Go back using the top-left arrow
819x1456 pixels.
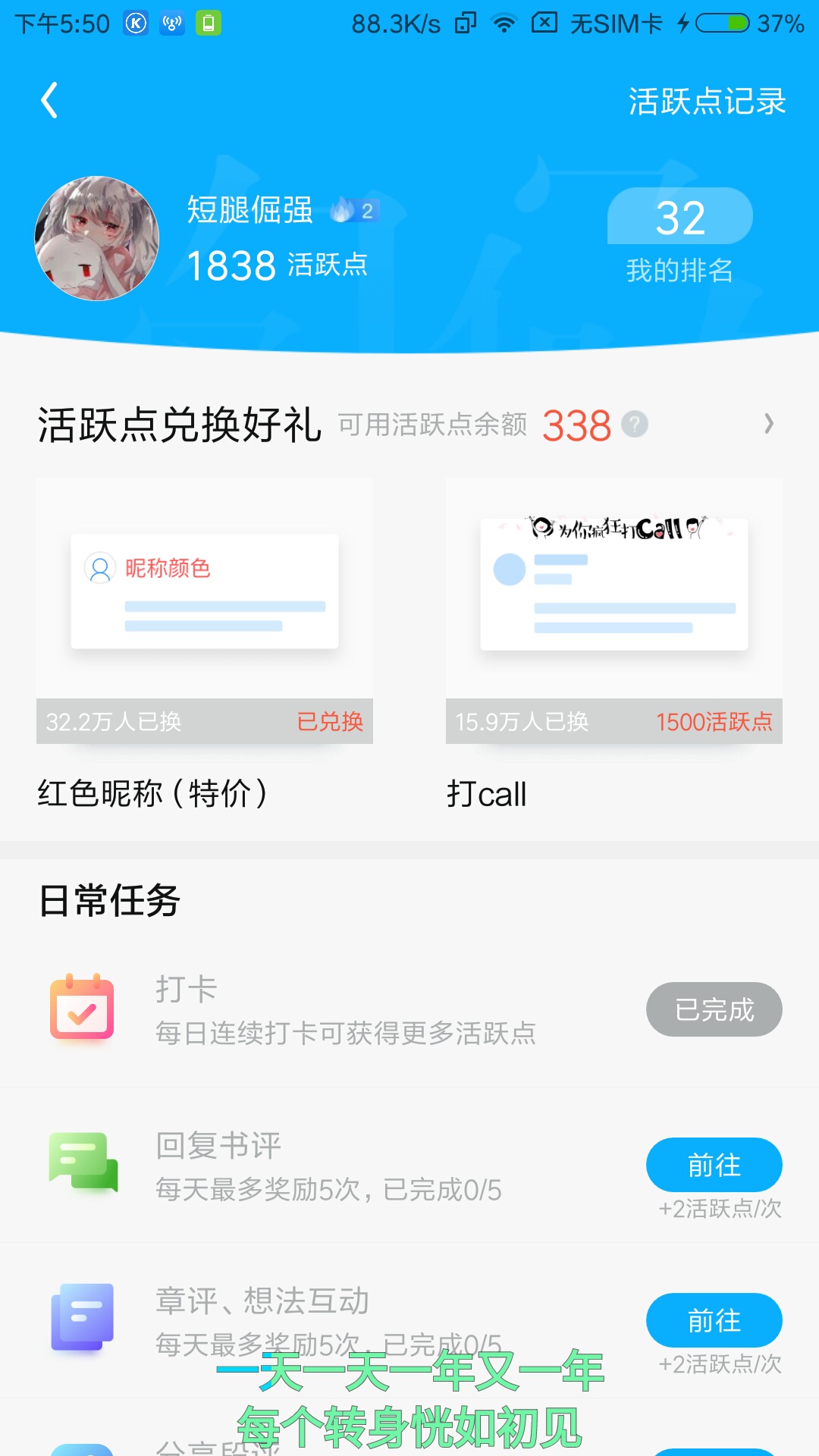(x=49, y=101)
